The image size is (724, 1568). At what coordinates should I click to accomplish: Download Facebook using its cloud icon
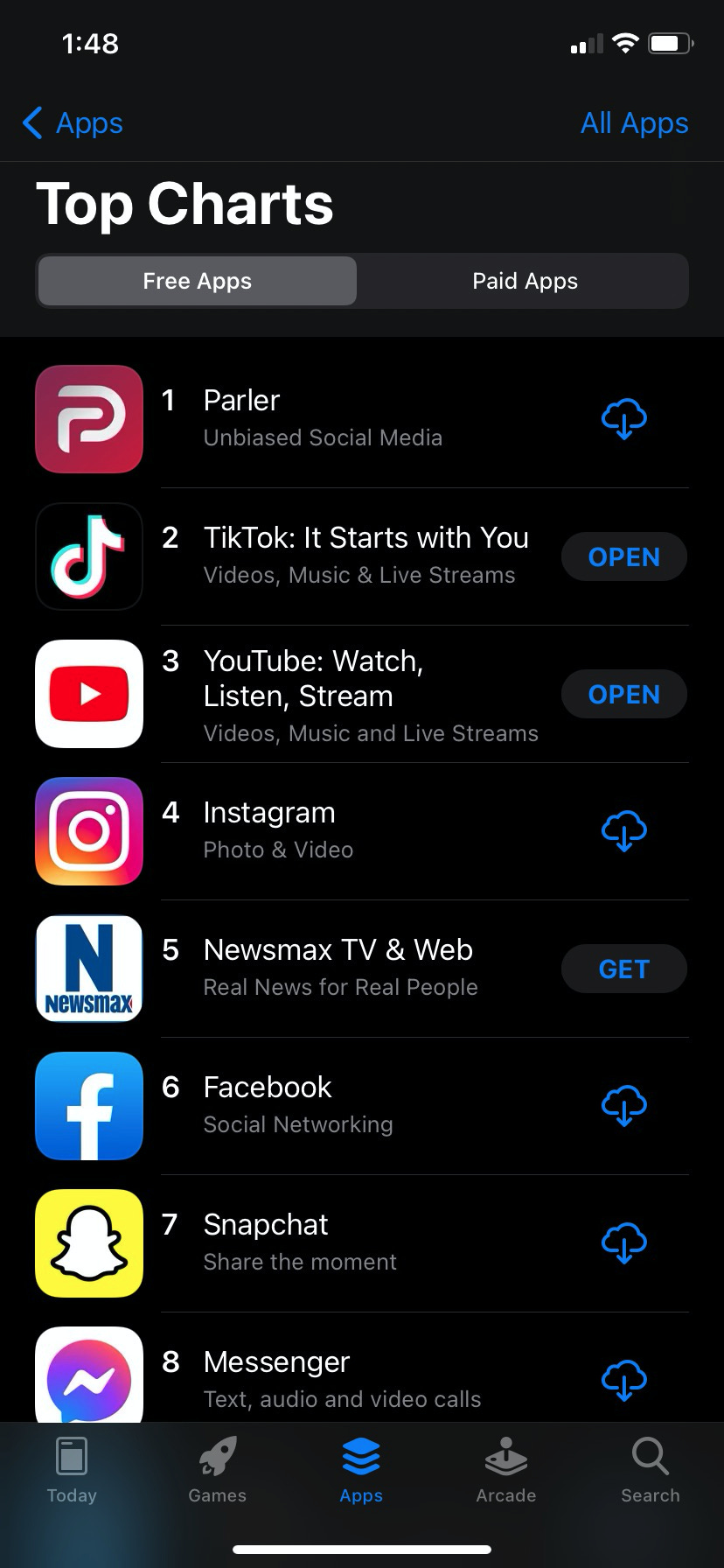point(624,1105)
